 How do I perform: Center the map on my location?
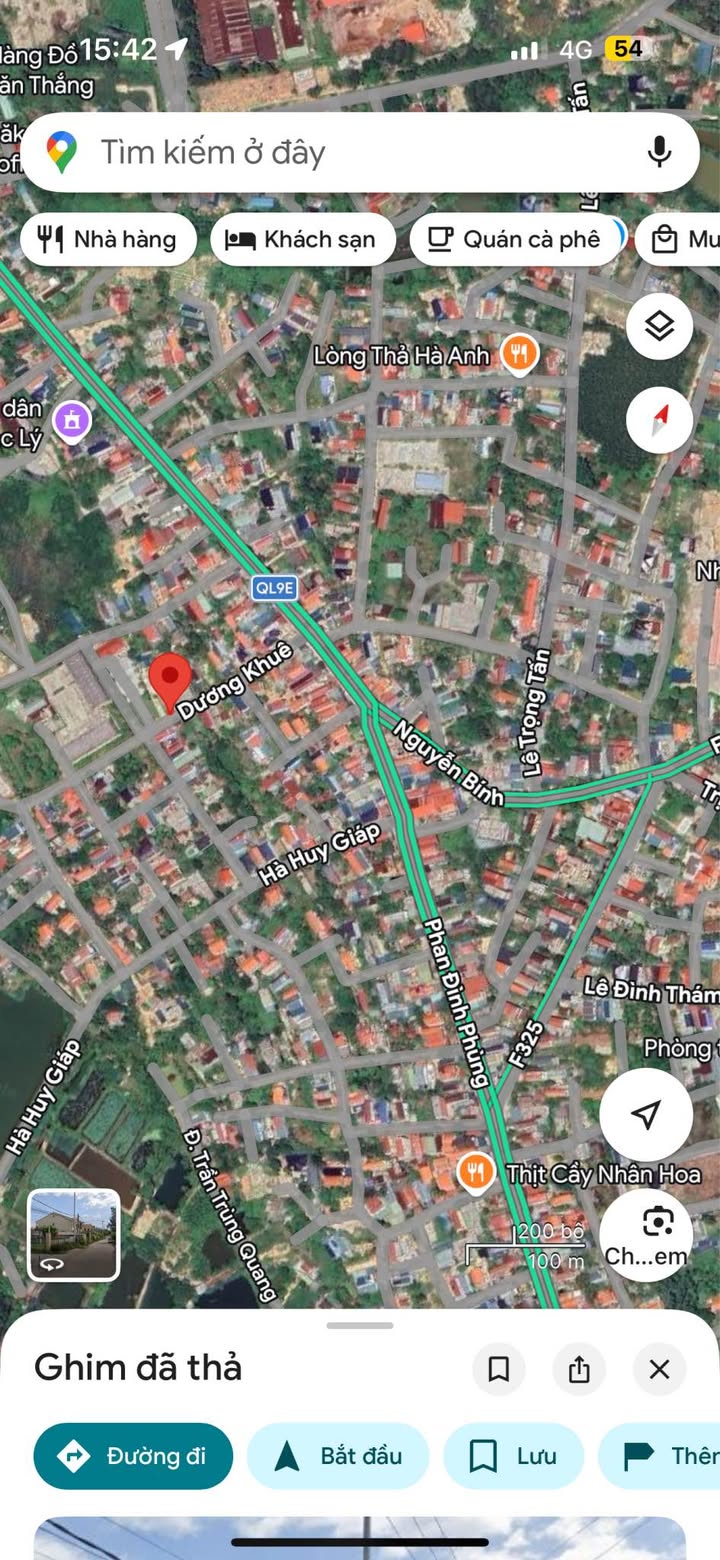tap(646, 1114)
